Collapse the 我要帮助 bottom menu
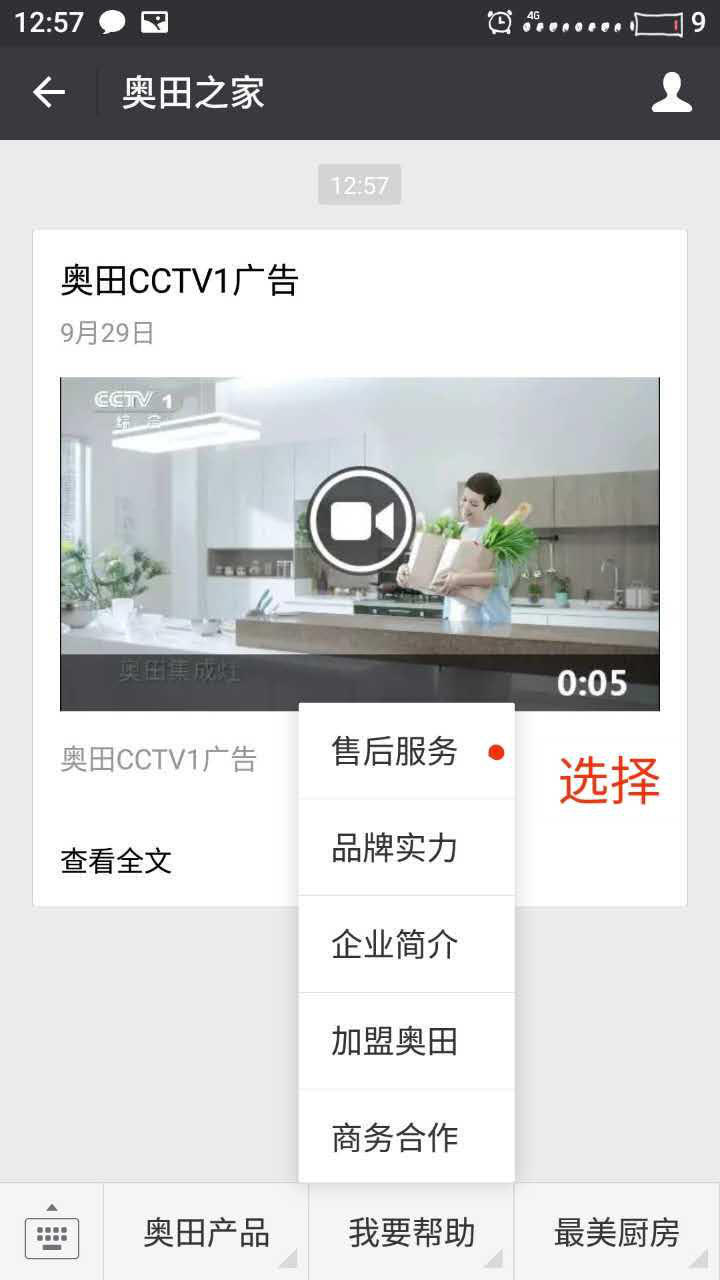The image size is (720, 1280). (x=411, y=1233)
